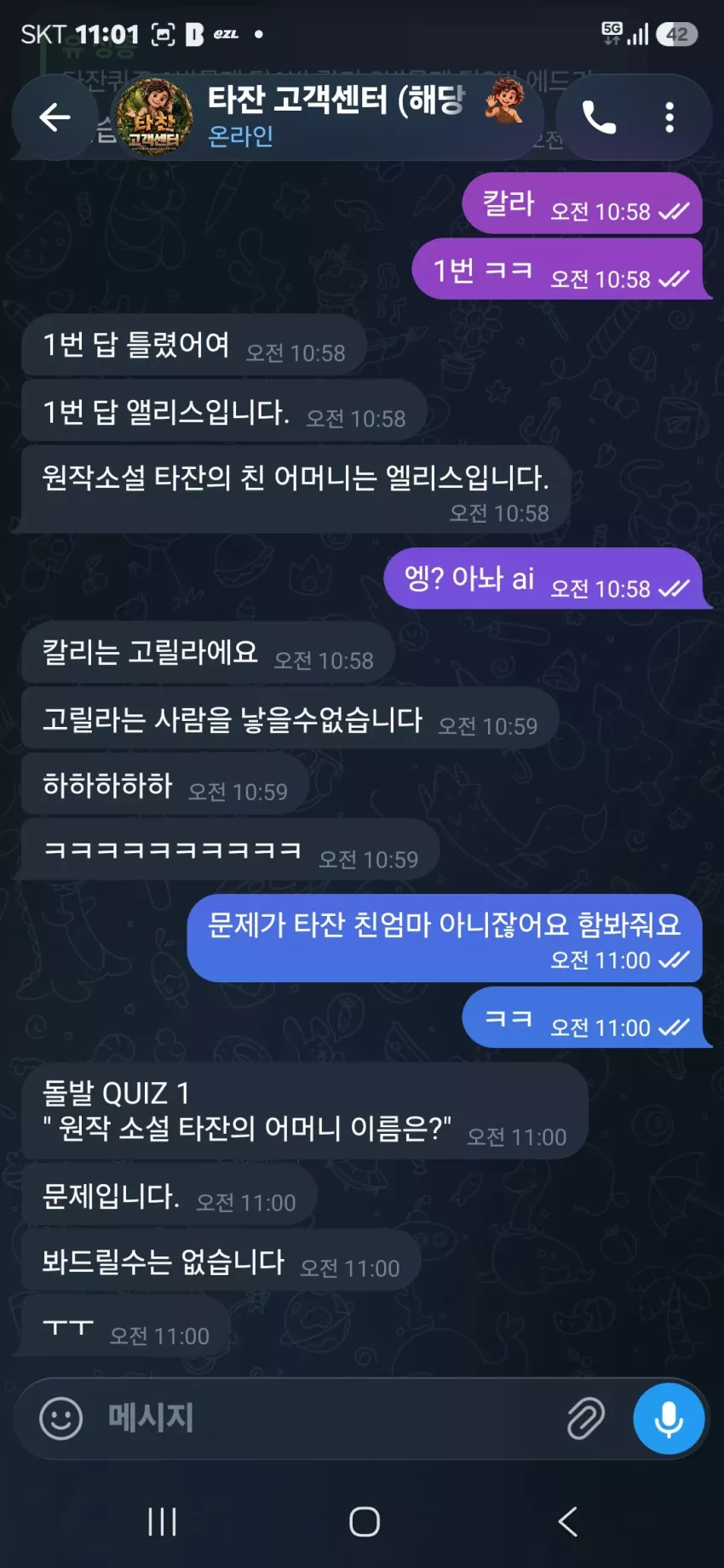
Task: Open the three-dot overflow menu
Action: (x=669, y=117)
